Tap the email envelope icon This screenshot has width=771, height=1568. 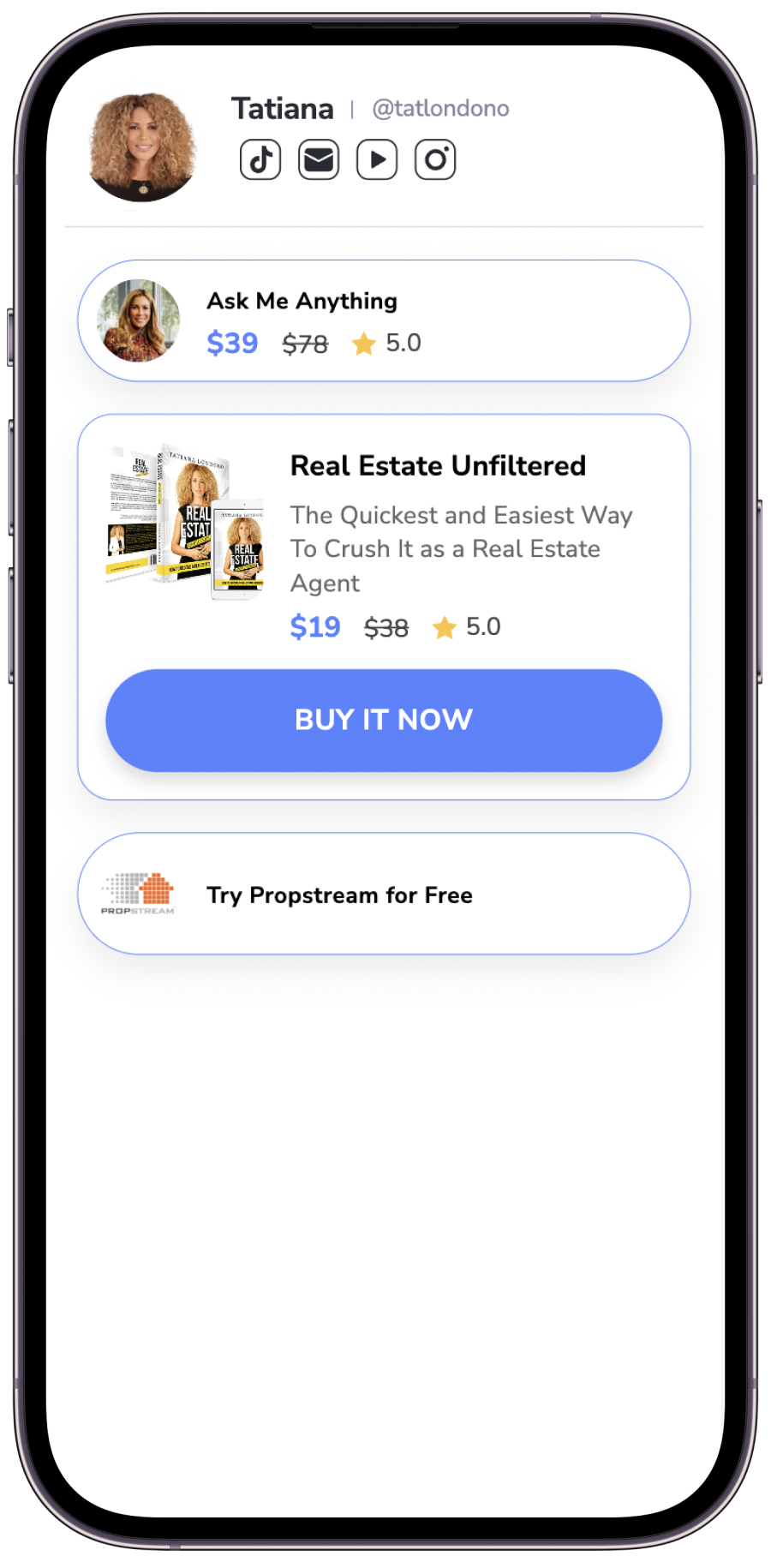[x=319, y=159]
